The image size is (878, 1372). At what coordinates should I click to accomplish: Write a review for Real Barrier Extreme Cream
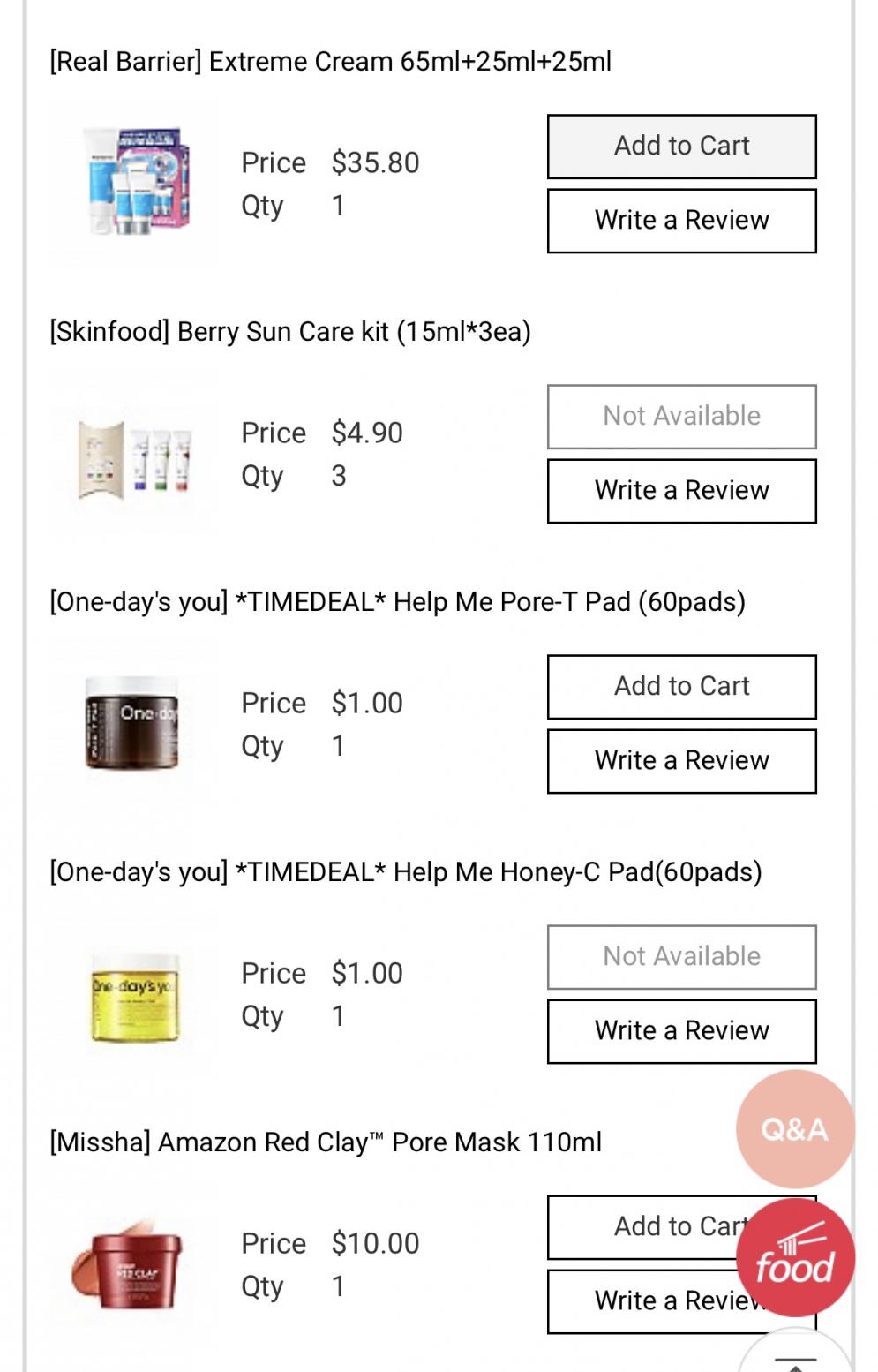click(681, 221)
